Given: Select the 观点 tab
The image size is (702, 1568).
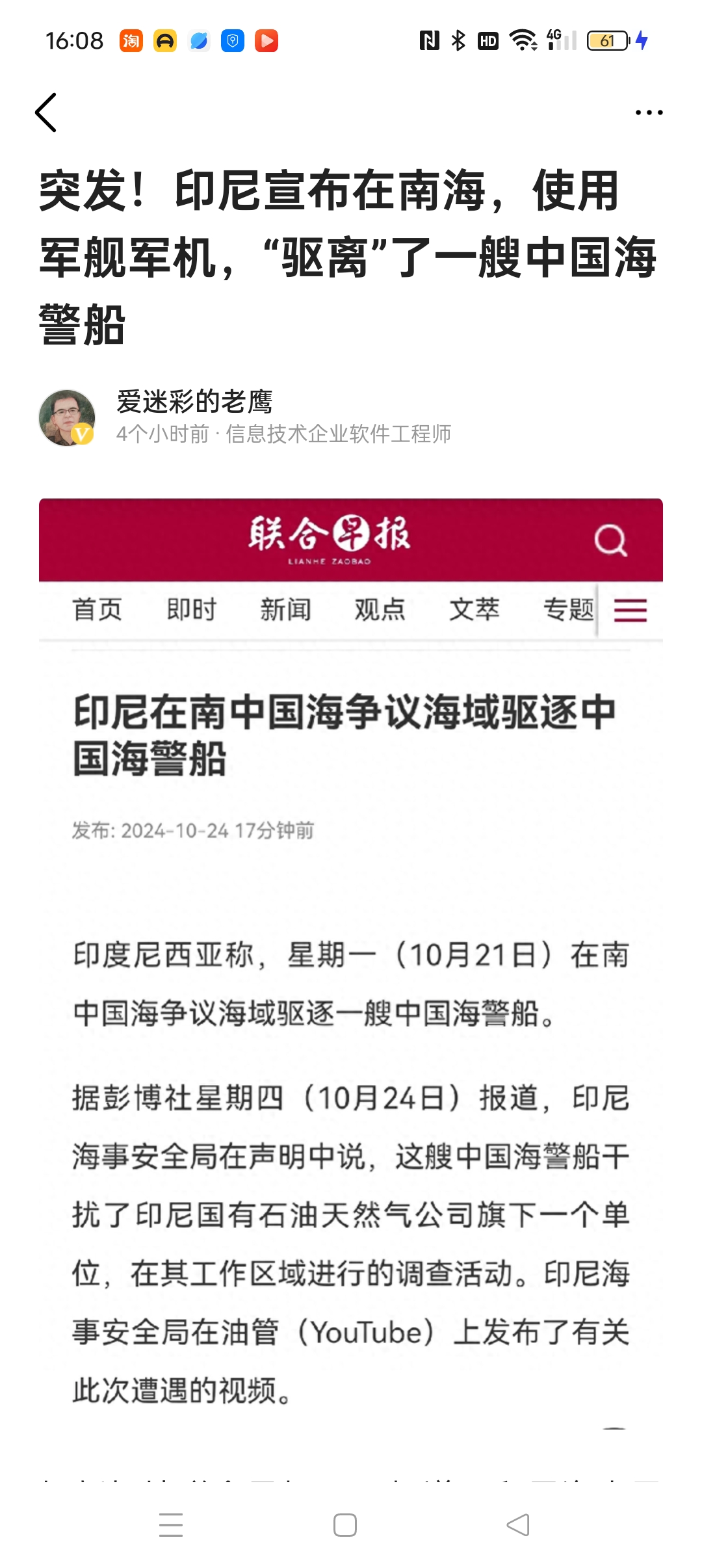Looking at the screenshot, I should pos(380,610).
